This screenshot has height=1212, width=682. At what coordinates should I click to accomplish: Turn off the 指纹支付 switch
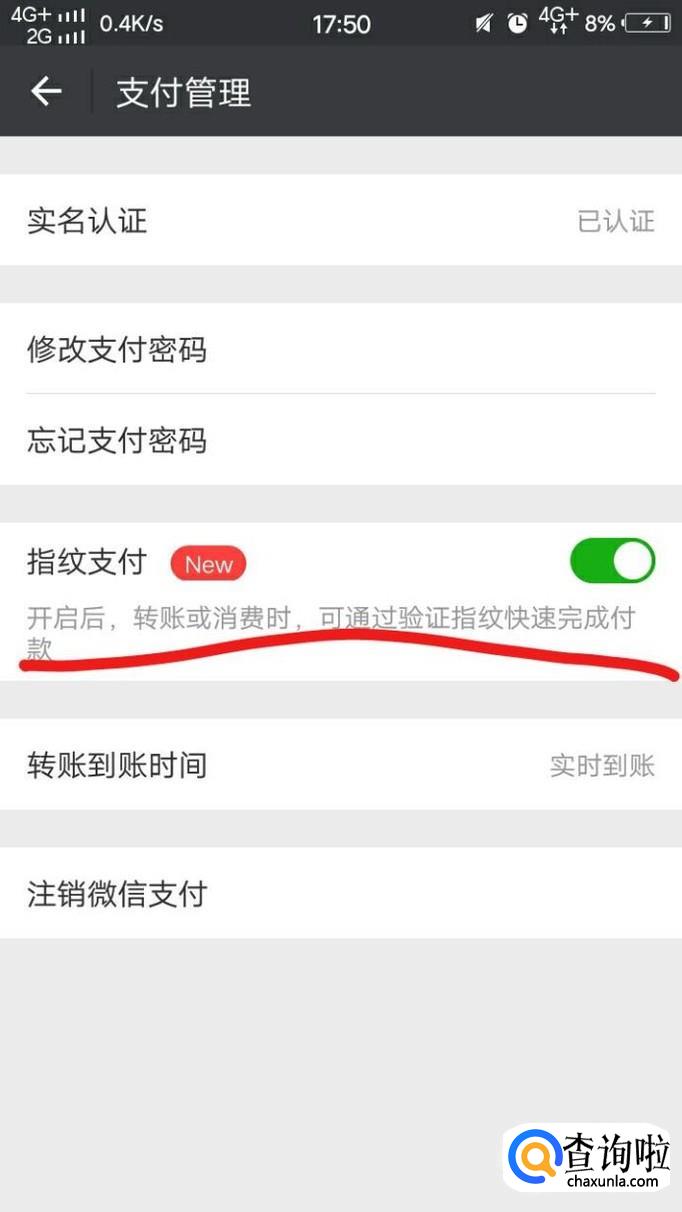coord(612,561)
